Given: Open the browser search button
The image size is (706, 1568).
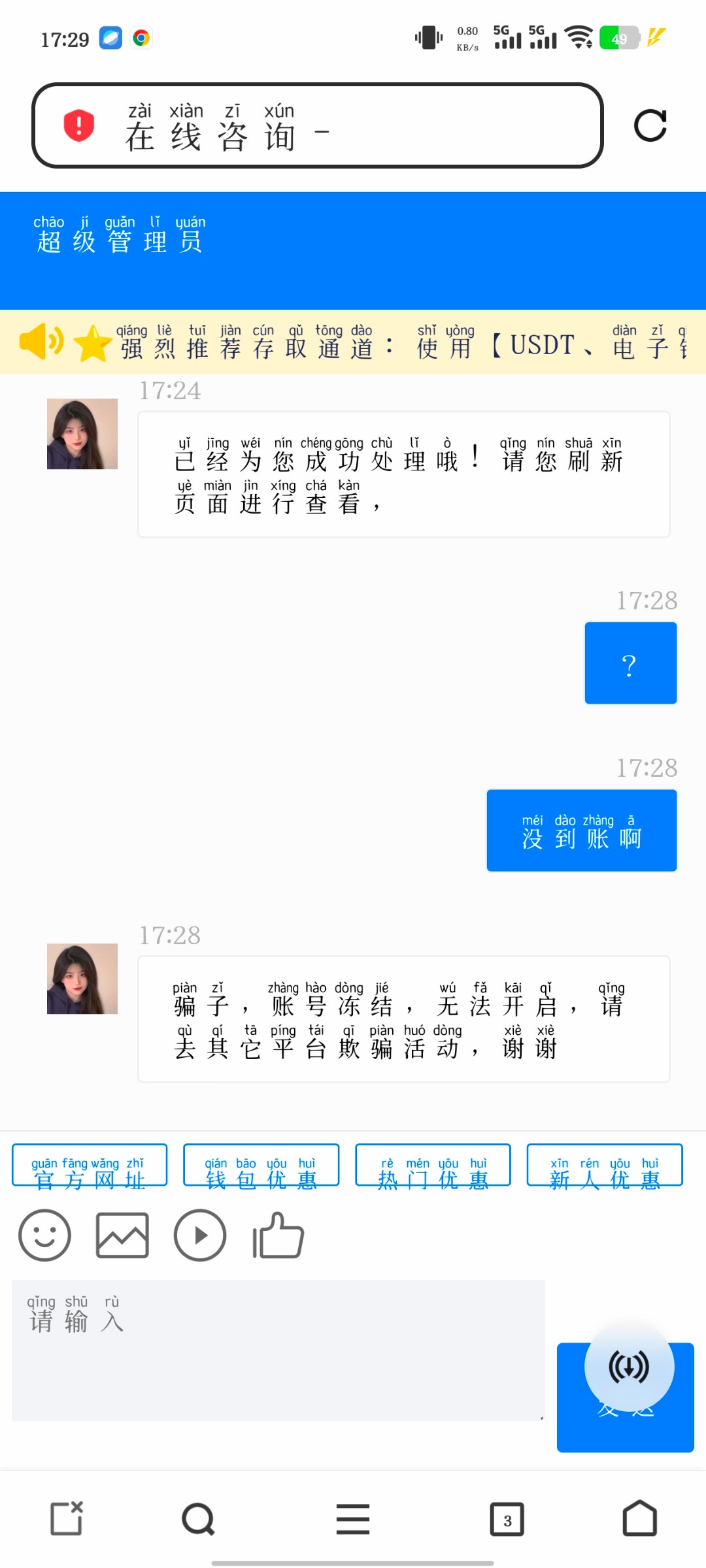Looking at the screenshot, I should (x=198, y=1519).
